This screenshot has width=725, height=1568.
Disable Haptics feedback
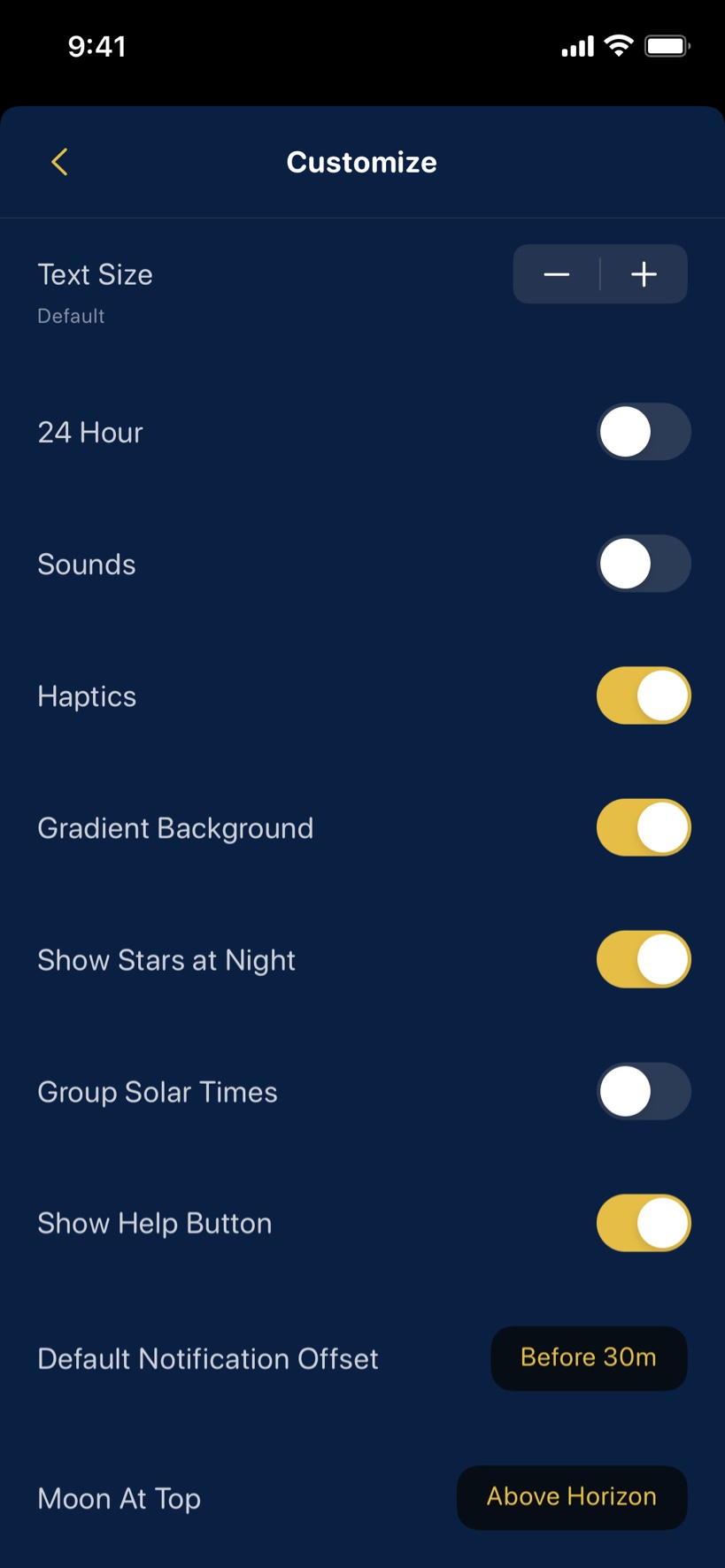coord(644,696)
